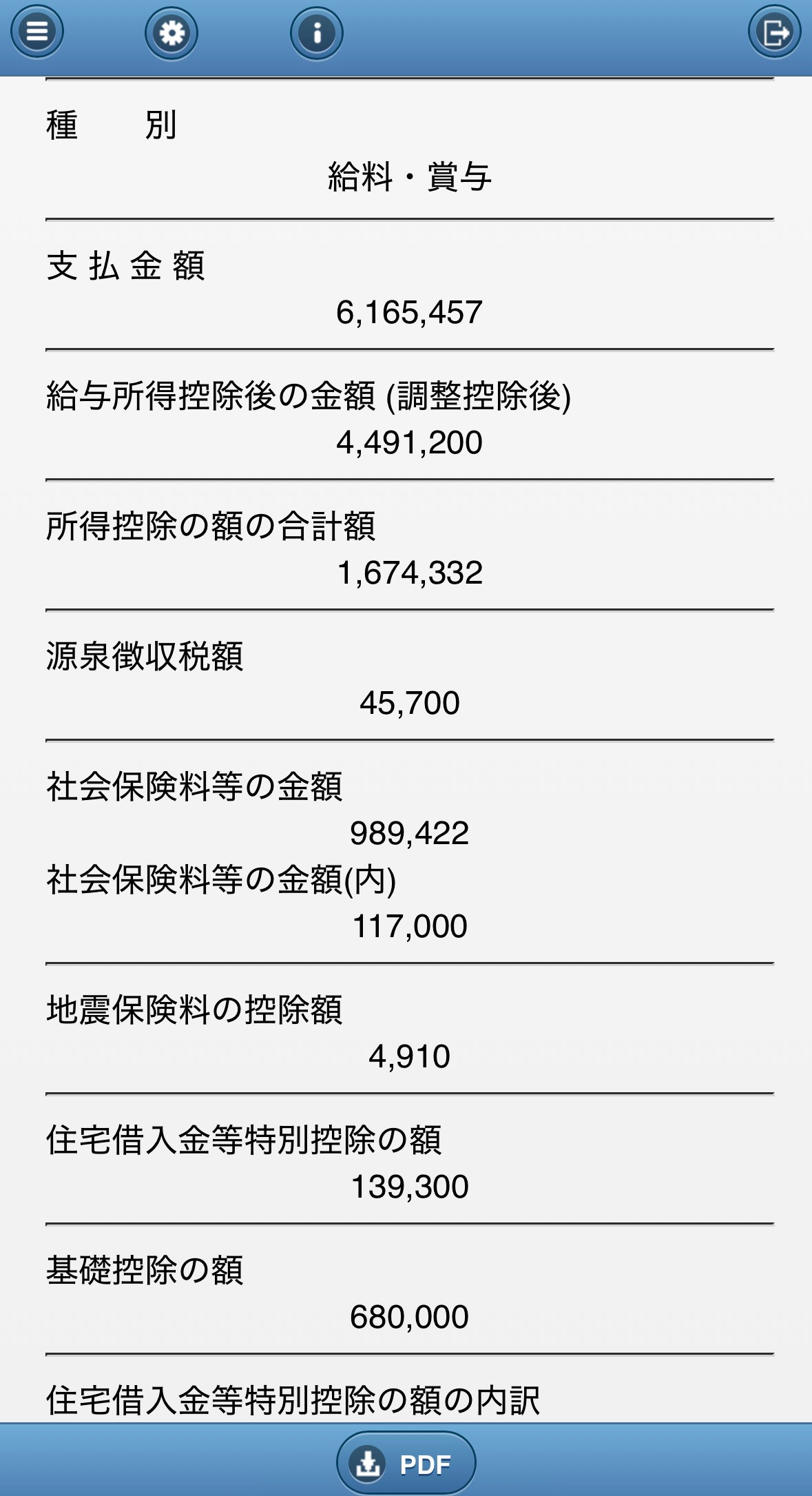Open the information icon
The width and height of the screenshot is (812, 1496).
click(x=317, y=33)
